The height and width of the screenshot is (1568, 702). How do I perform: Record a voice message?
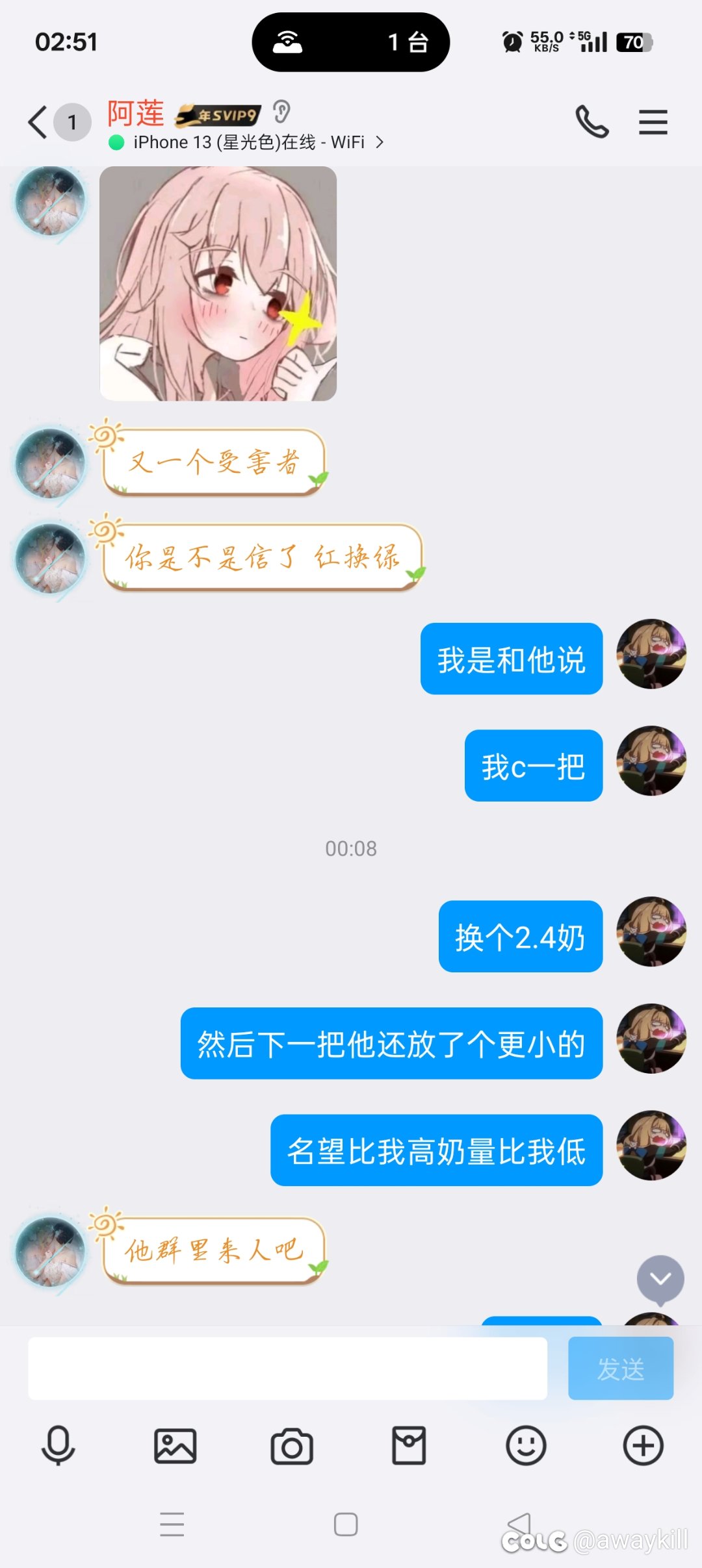click(58, 1446)
